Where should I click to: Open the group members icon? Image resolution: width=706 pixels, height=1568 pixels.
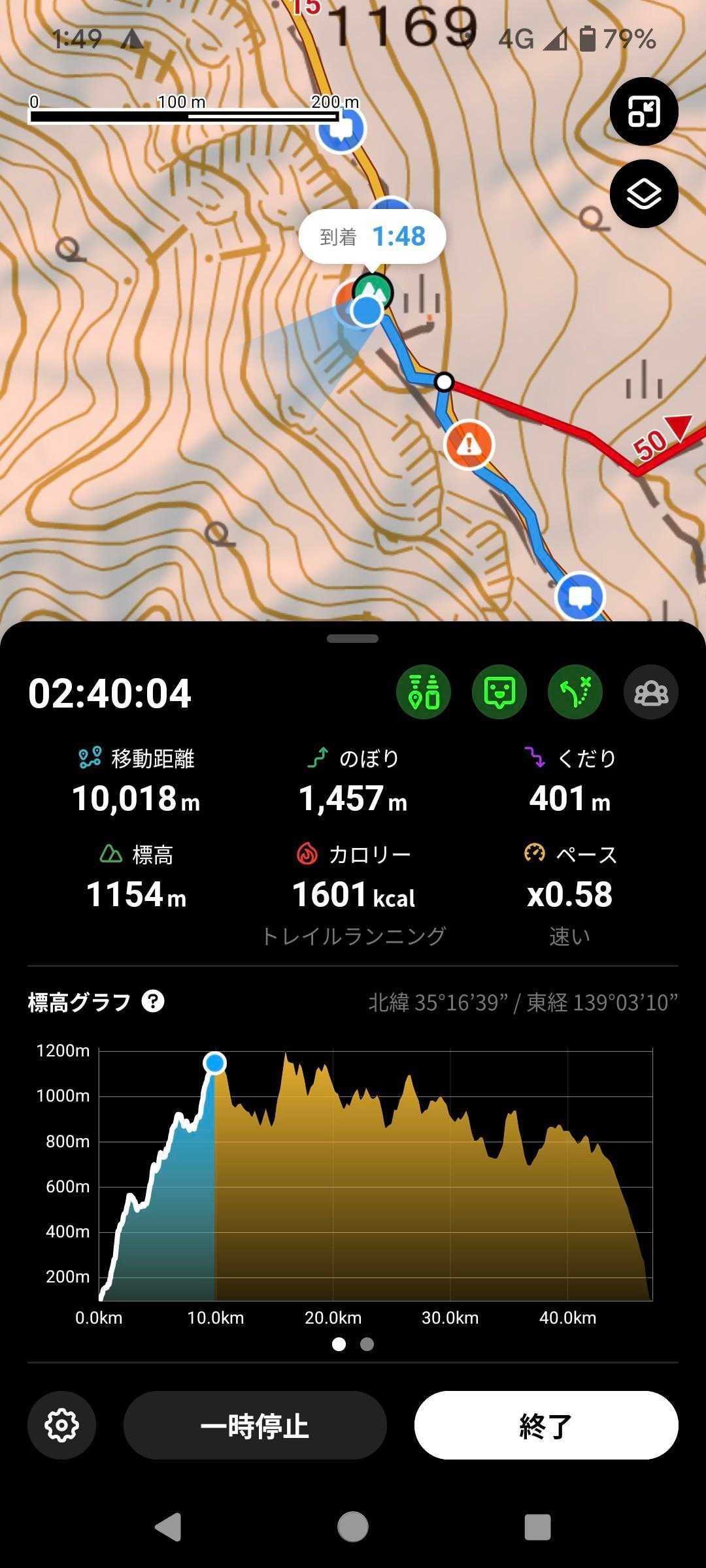pyautogui.click(x=651, y=692)
